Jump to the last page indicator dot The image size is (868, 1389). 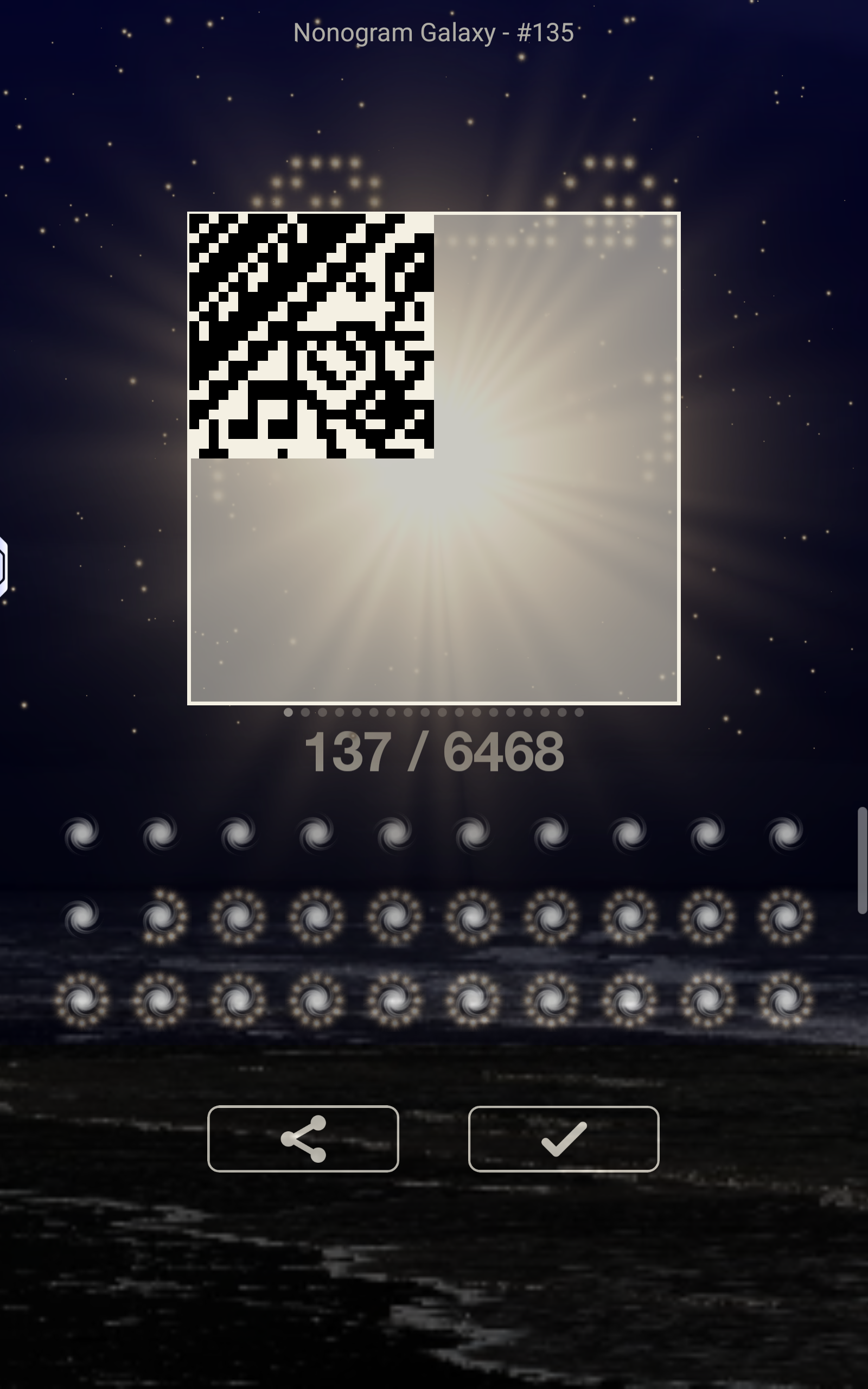point(579,712)
